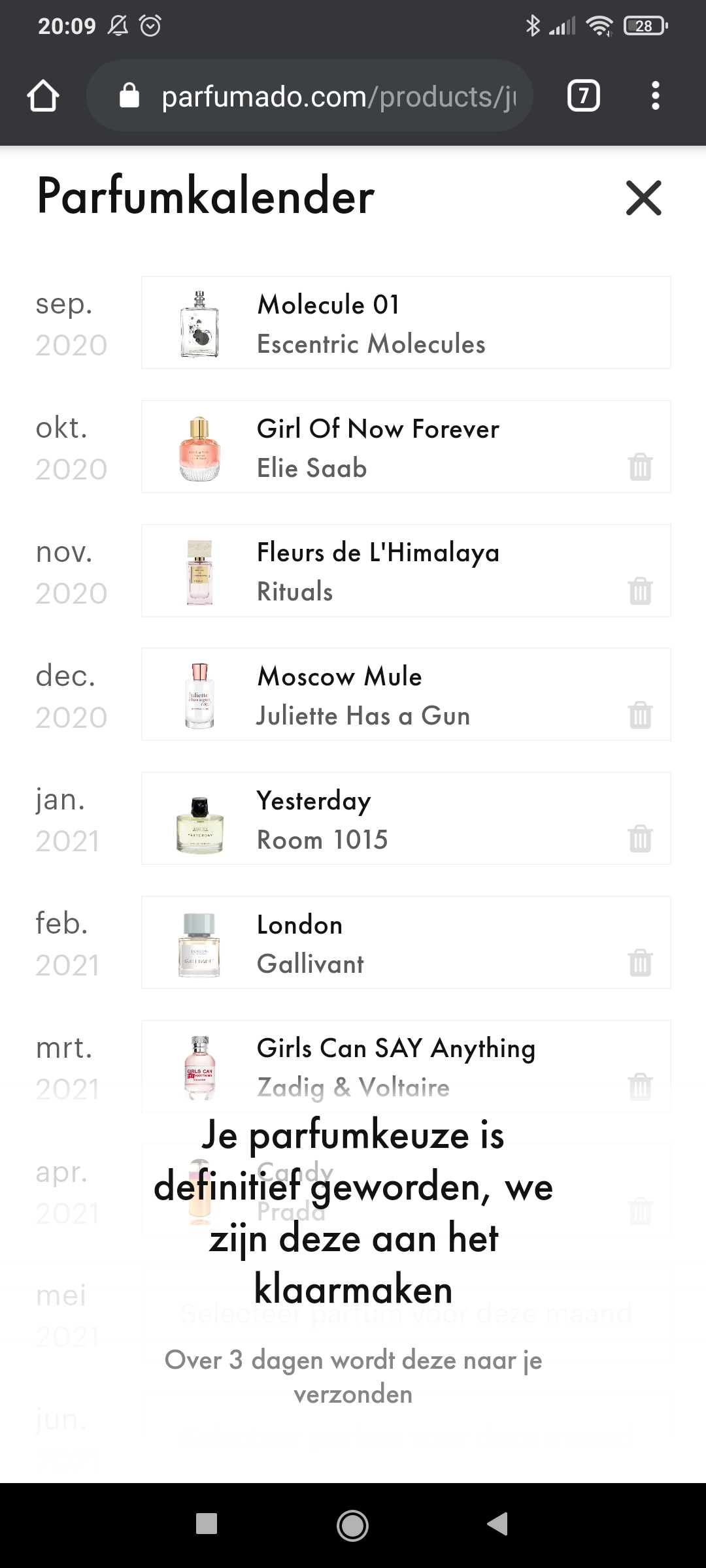Tap the parfumado.com address bar
706x1568 pixels.
click(x=310, y=96)
